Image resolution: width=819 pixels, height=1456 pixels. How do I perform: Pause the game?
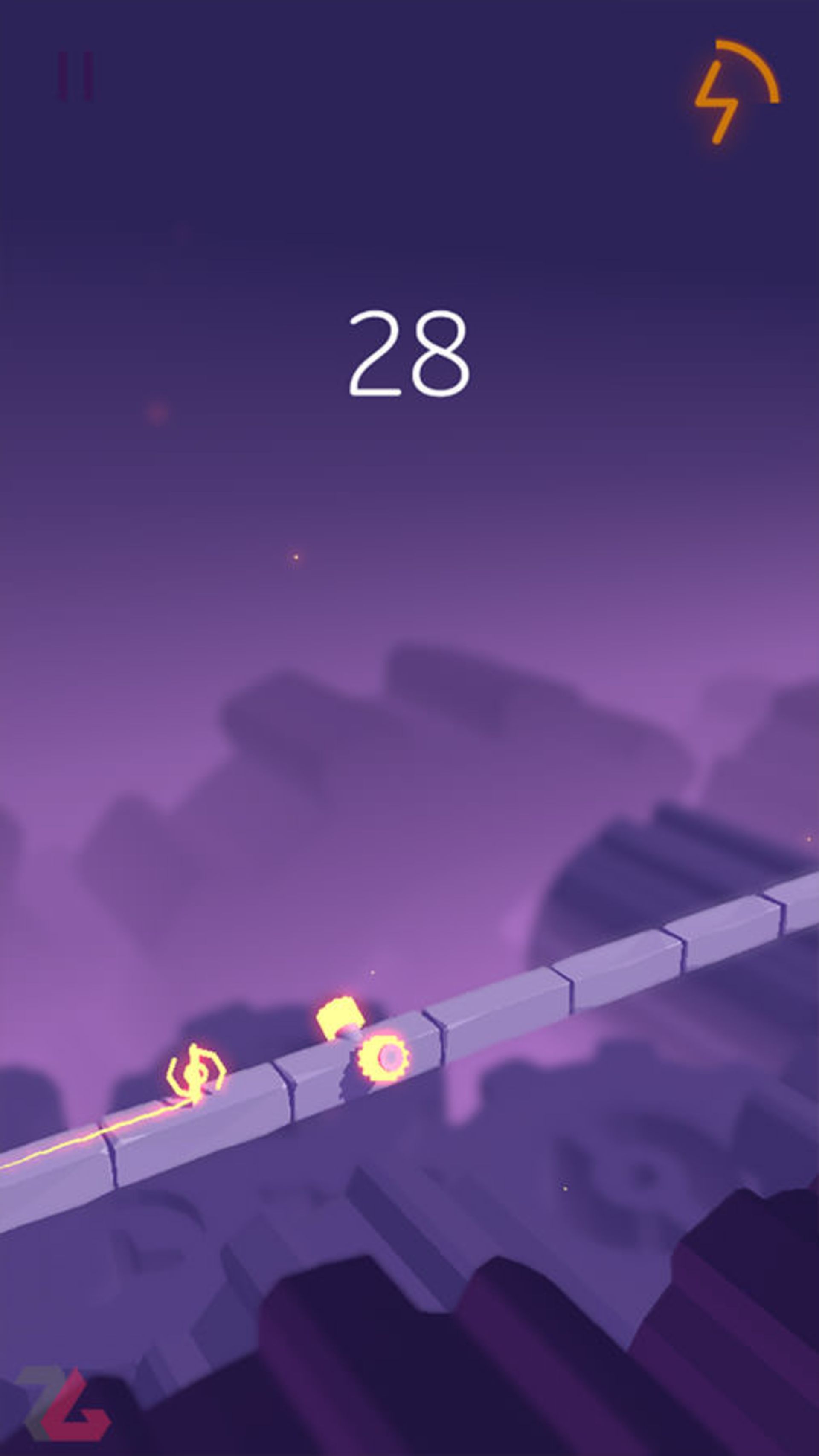[x=76, y=76]
